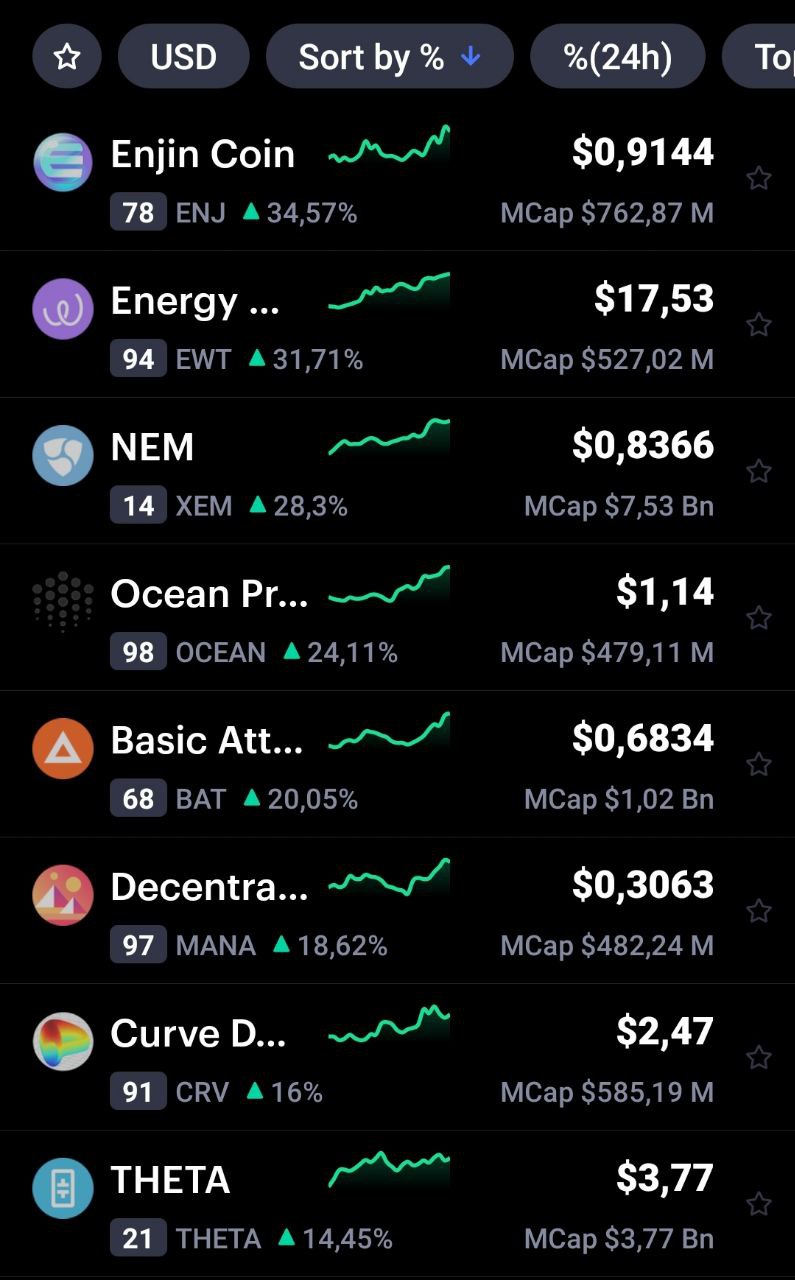Open the %(24h) timeframe chip
This screenshot has height=1280, width=795.
(x=618, y=57)
